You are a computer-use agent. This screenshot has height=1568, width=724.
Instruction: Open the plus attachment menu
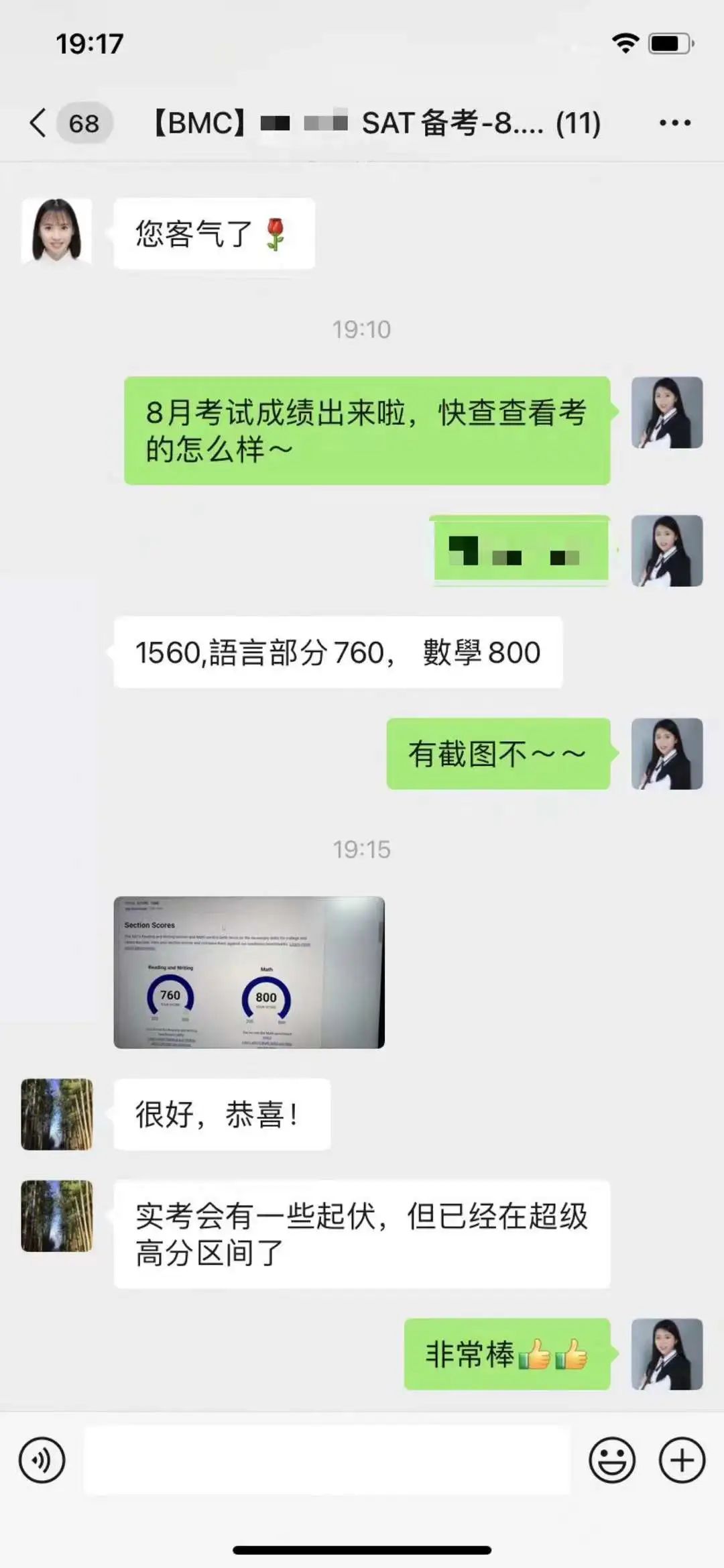pyautogui.click(x=682, y=1460)
